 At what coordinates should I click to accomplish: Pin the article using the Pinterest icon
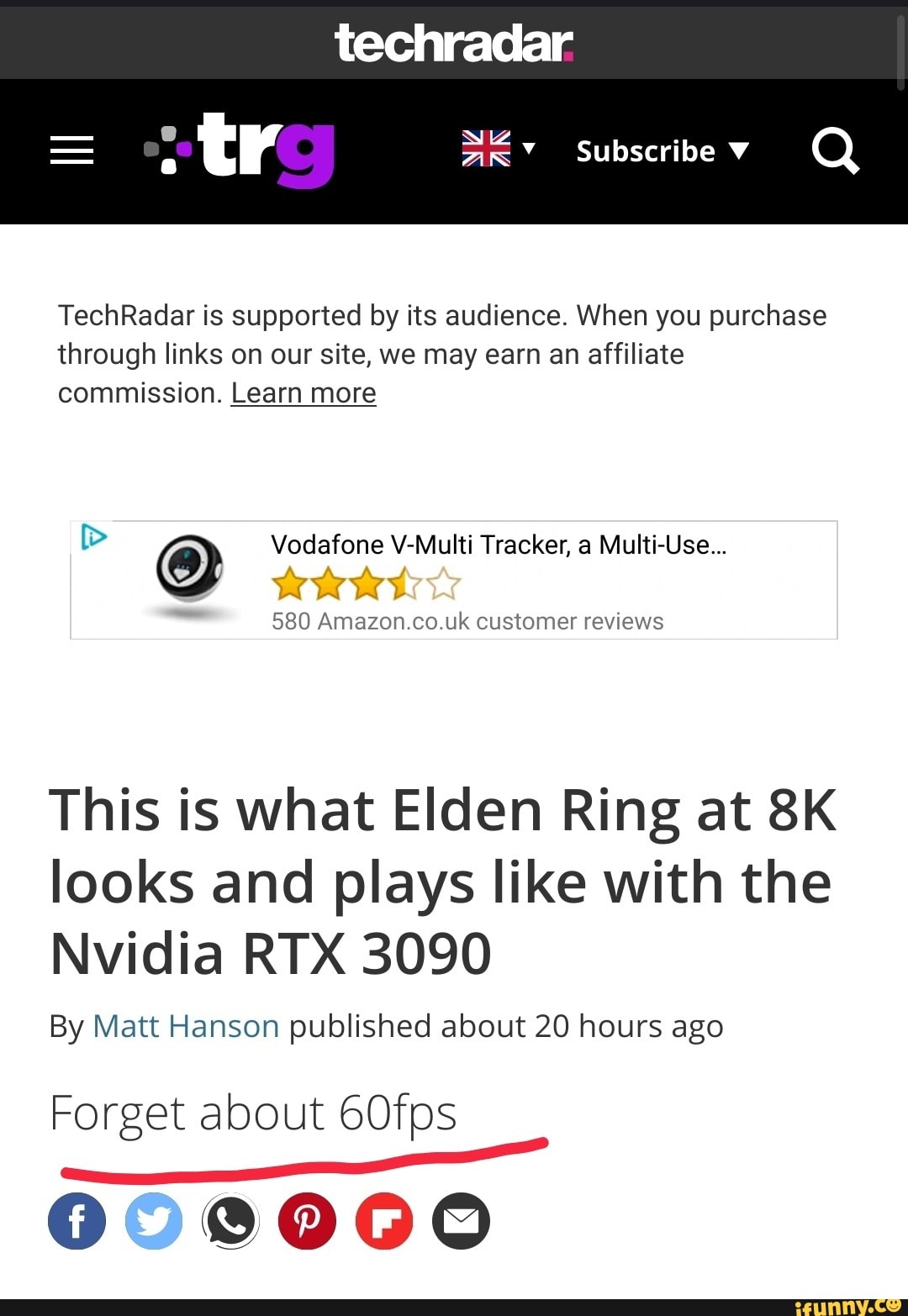[x=307, y=1221]
